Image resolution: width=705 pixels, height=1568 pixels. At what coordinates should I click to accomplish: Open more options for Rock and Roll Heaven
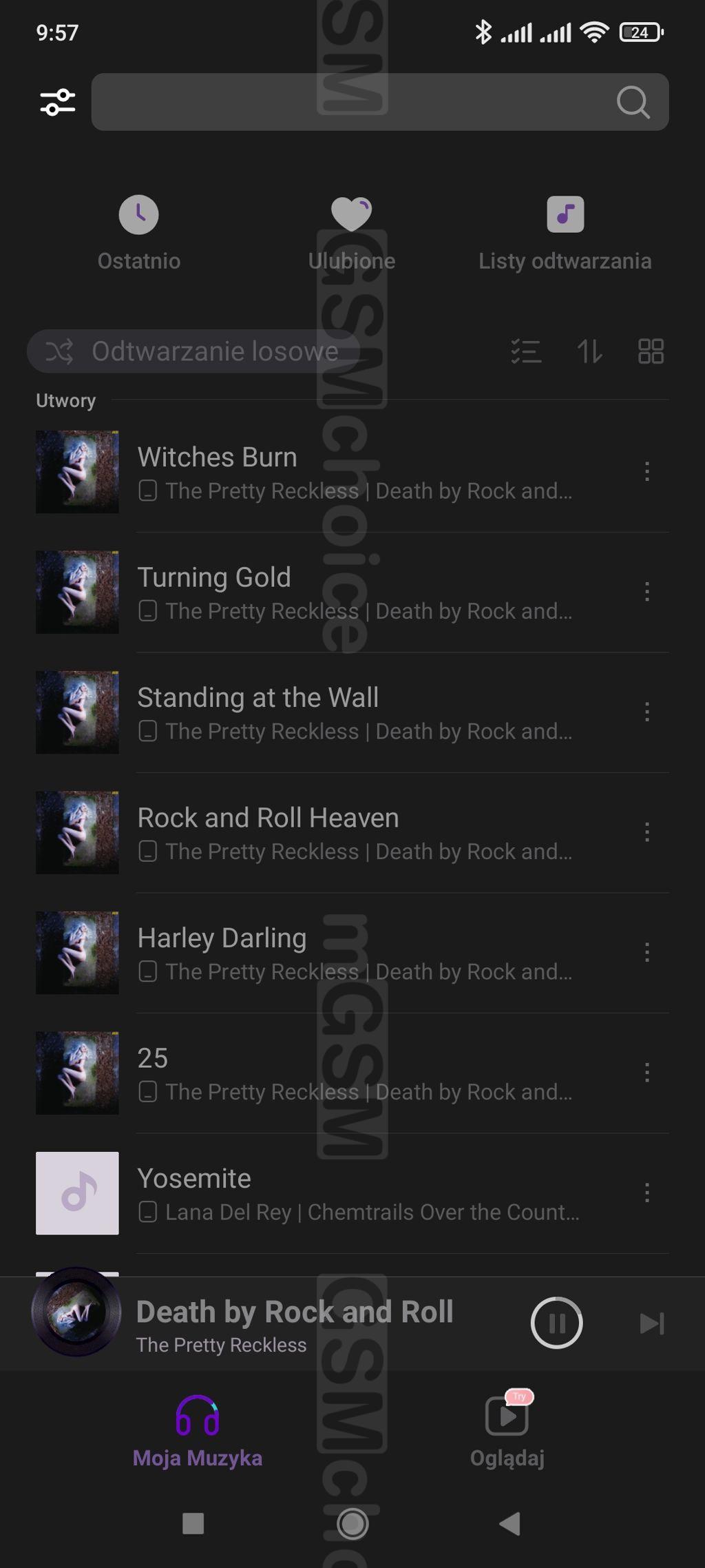[647, 832]
